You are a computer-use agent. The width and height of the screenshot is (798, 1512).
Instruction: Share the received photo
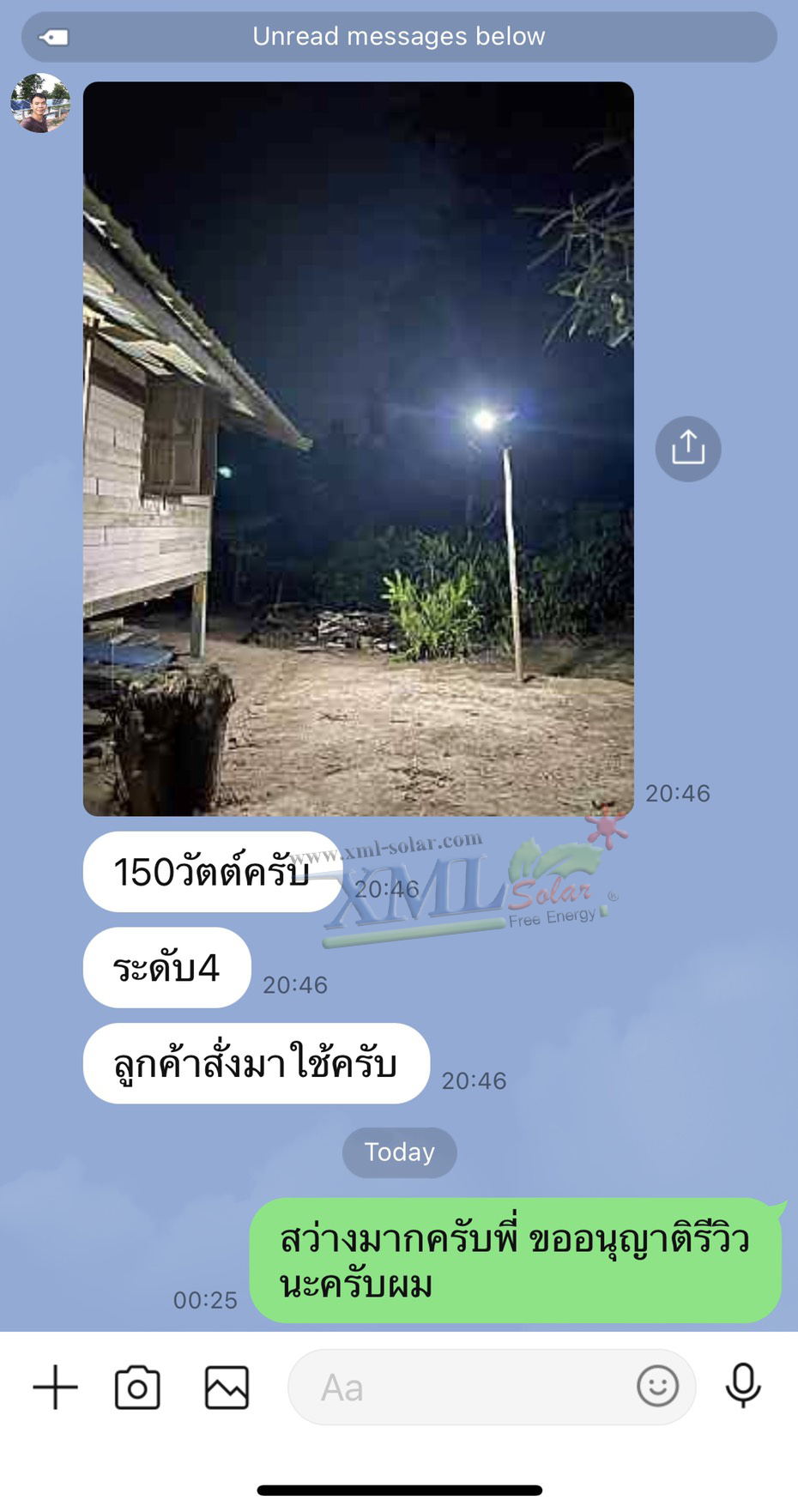[687, 448]
